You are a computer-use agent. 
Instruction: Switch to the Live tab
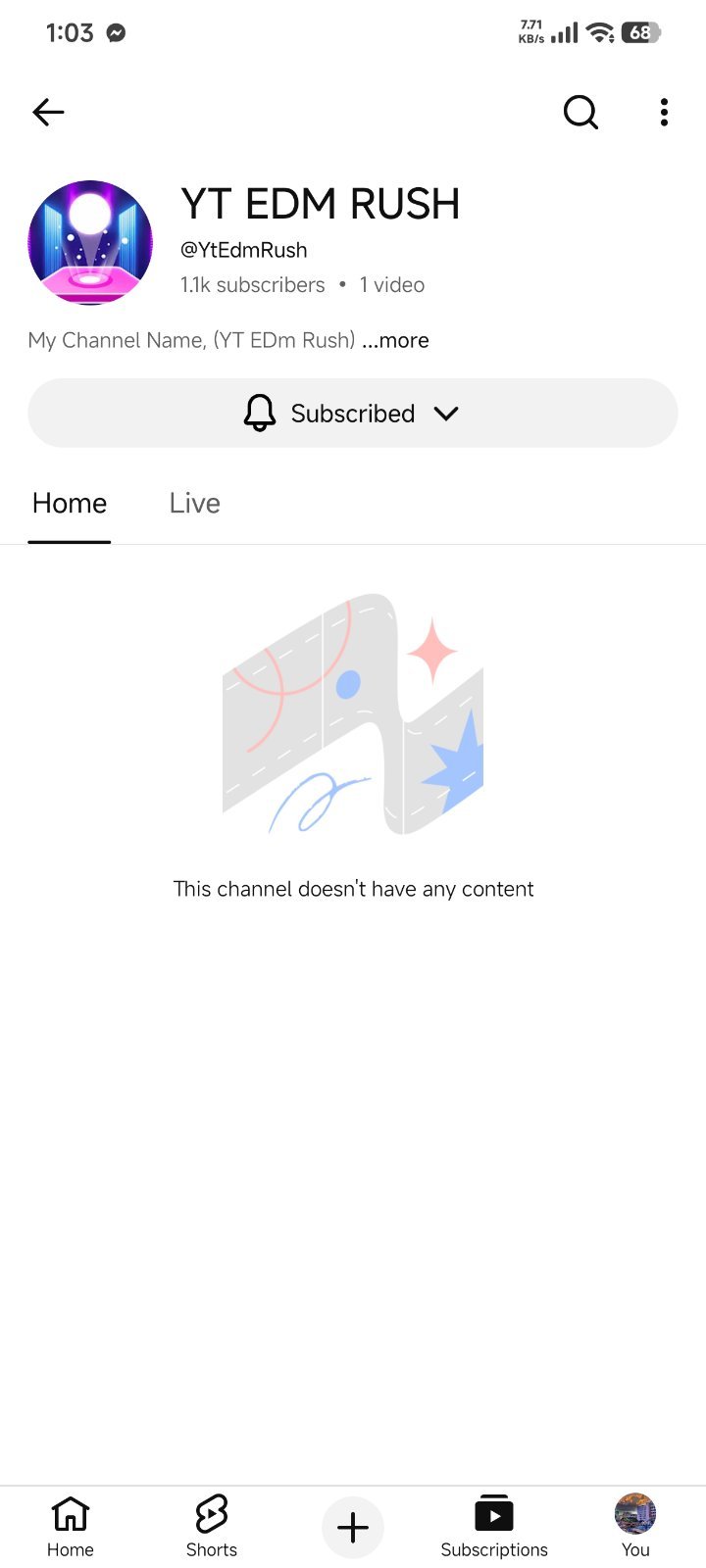[x=194, y=503]
